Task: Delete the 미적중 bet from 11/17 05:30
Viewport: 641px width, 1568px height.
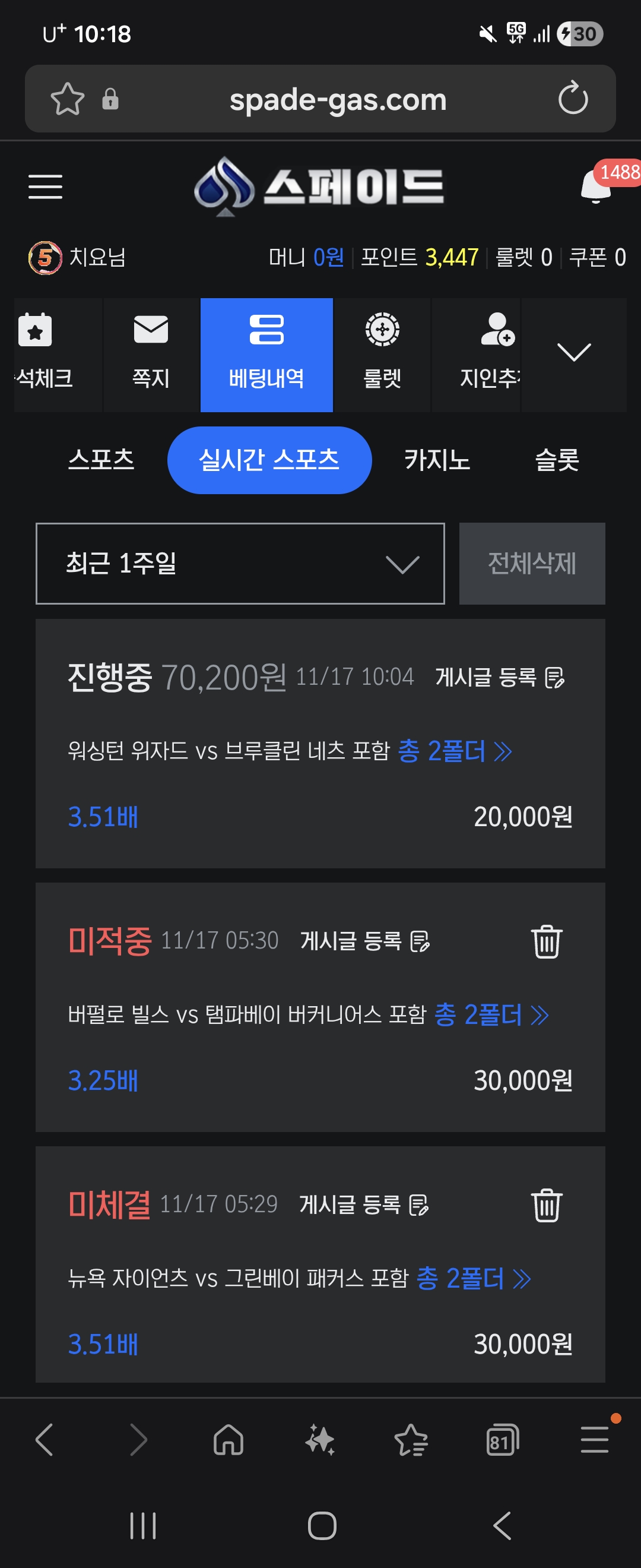Action: [546, 941]
